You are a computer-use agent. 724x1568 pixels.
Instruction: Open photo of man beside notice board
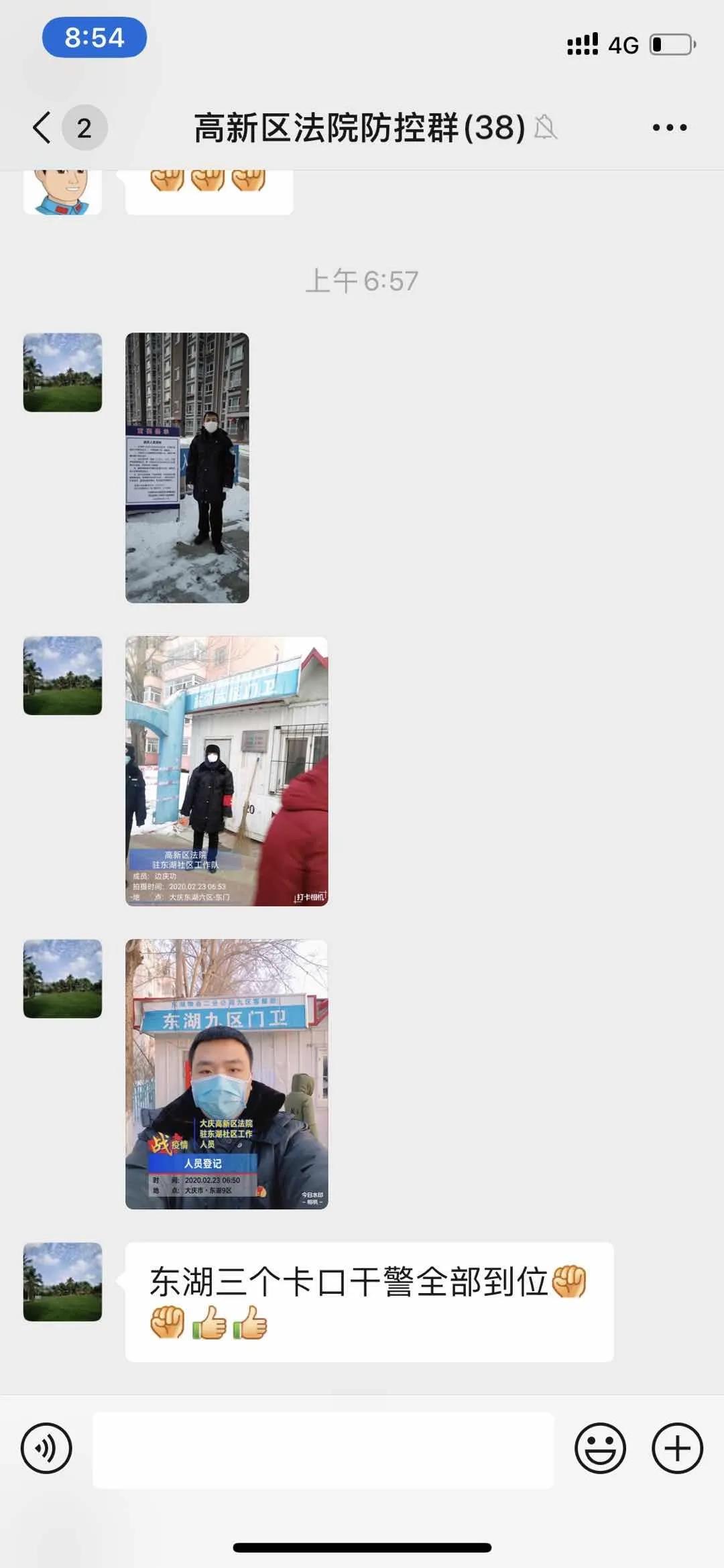tap(187, 467)
